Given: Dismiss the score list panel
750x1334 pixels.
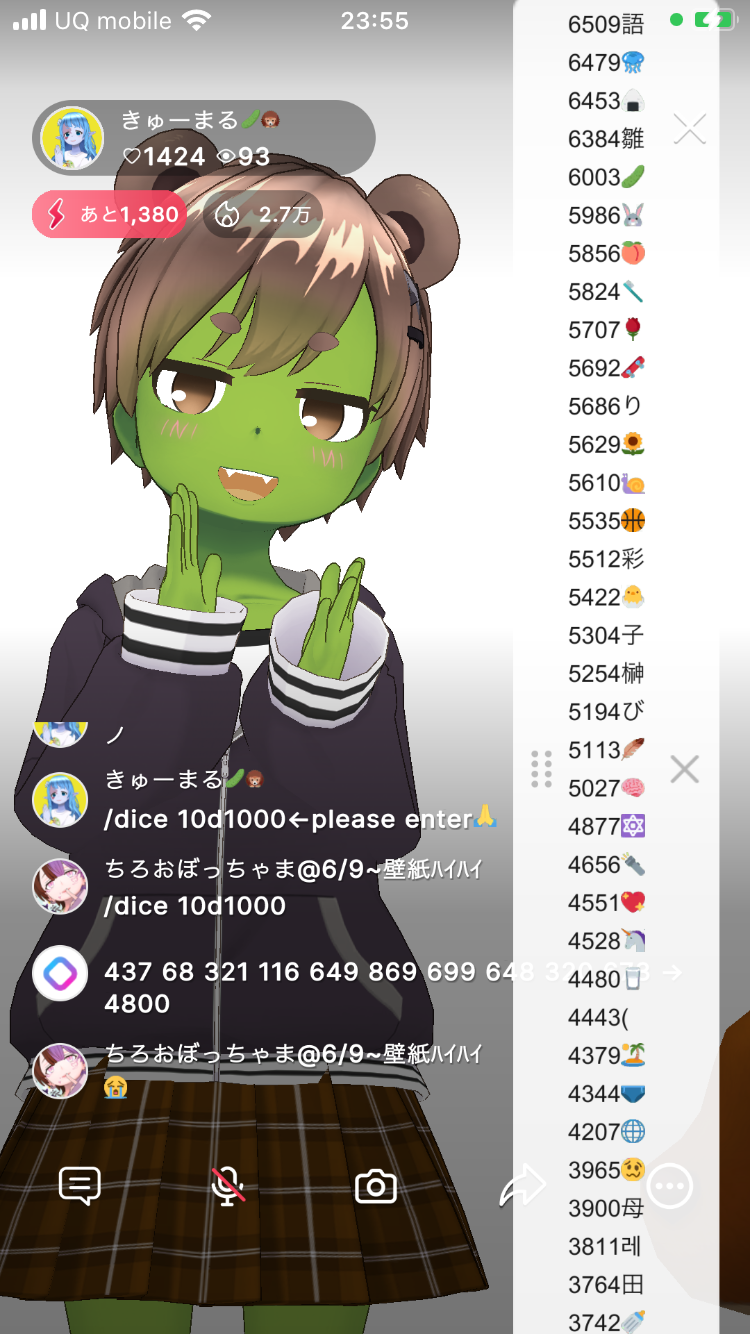Looking at the screenshot, I should (x=685, y=769).
